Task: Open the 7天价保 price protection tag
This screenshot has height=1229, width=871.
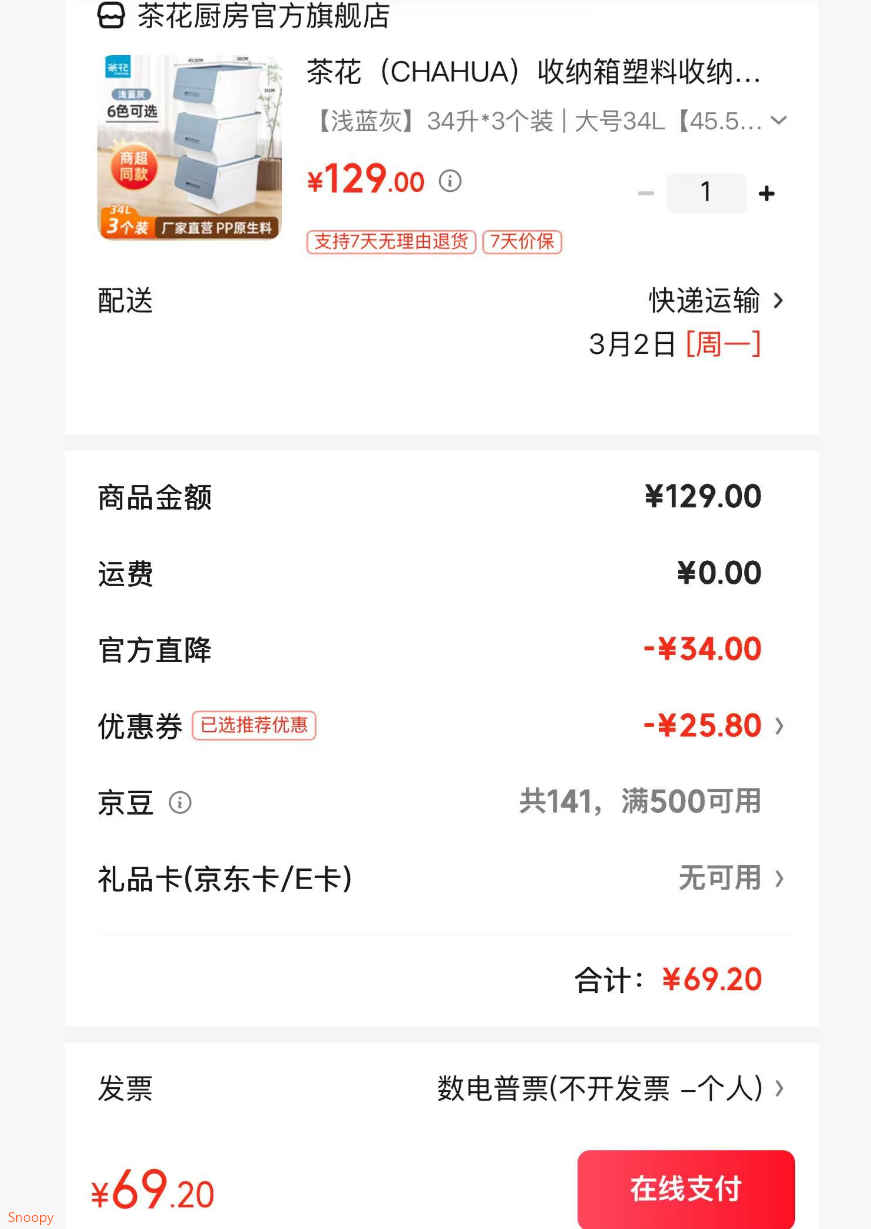Action: [x=521, y=242]
